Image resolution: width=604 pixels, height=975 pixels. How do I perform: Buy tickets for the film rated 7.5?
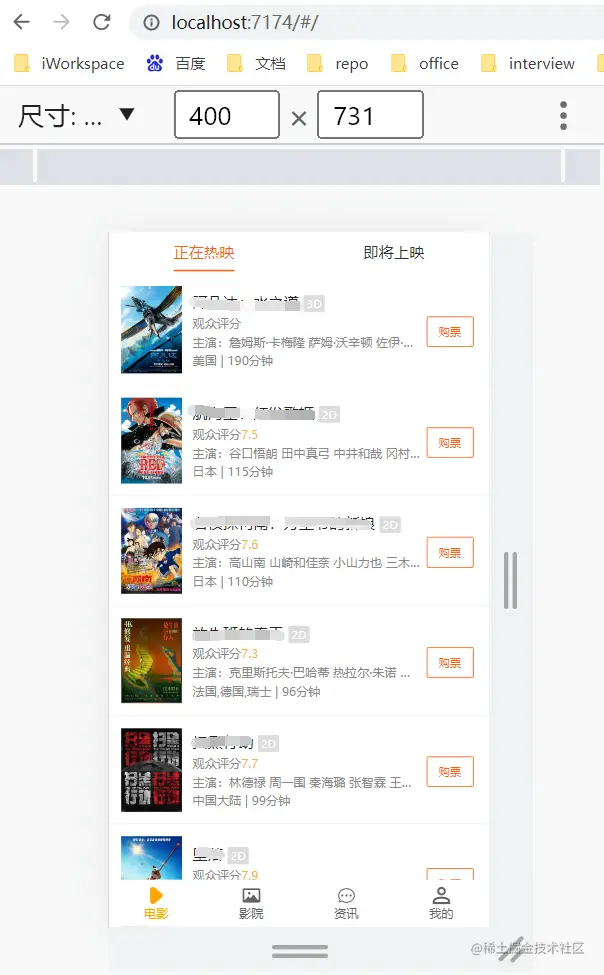coord(450,442)
